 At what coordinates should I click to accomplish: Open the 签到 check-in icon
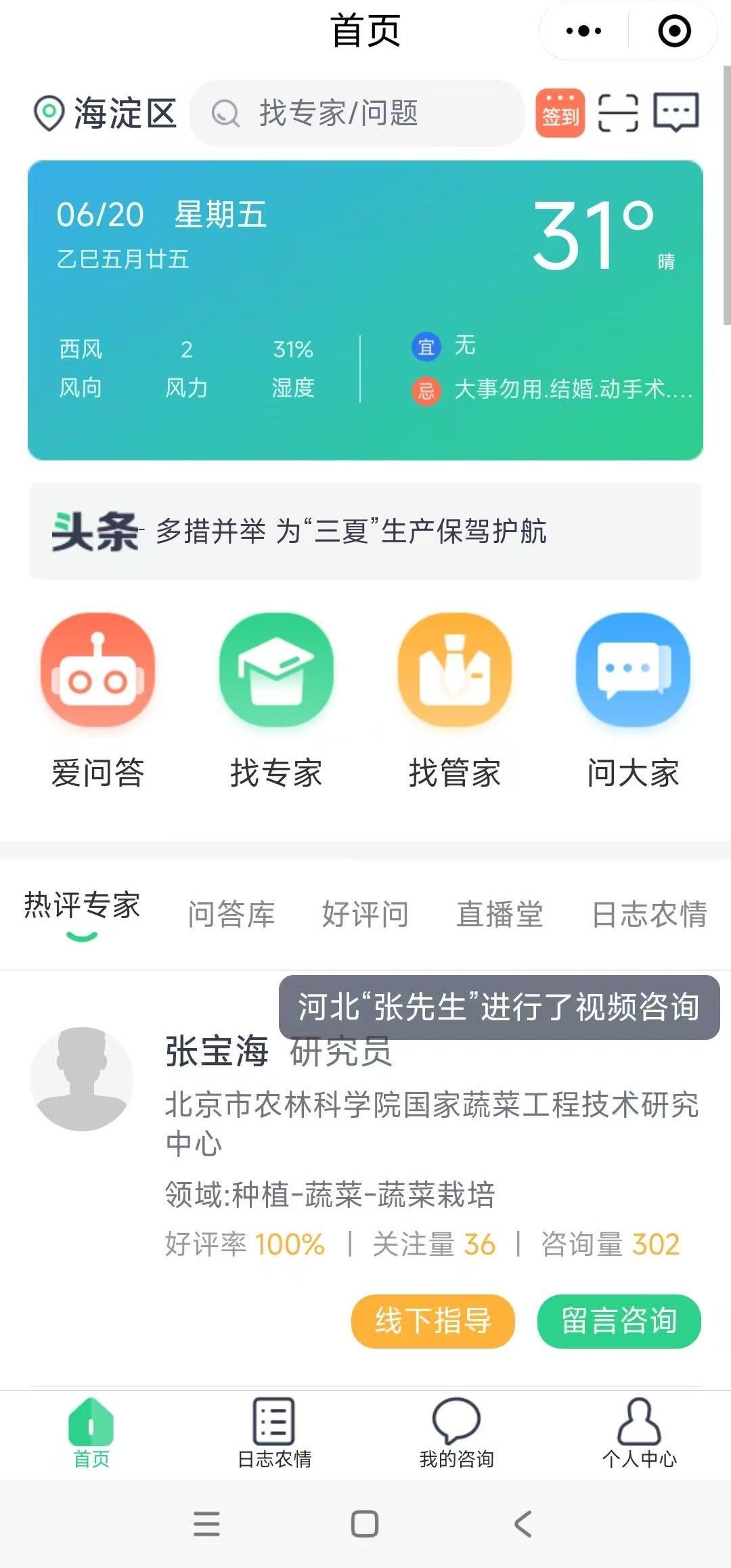[560, 113]
